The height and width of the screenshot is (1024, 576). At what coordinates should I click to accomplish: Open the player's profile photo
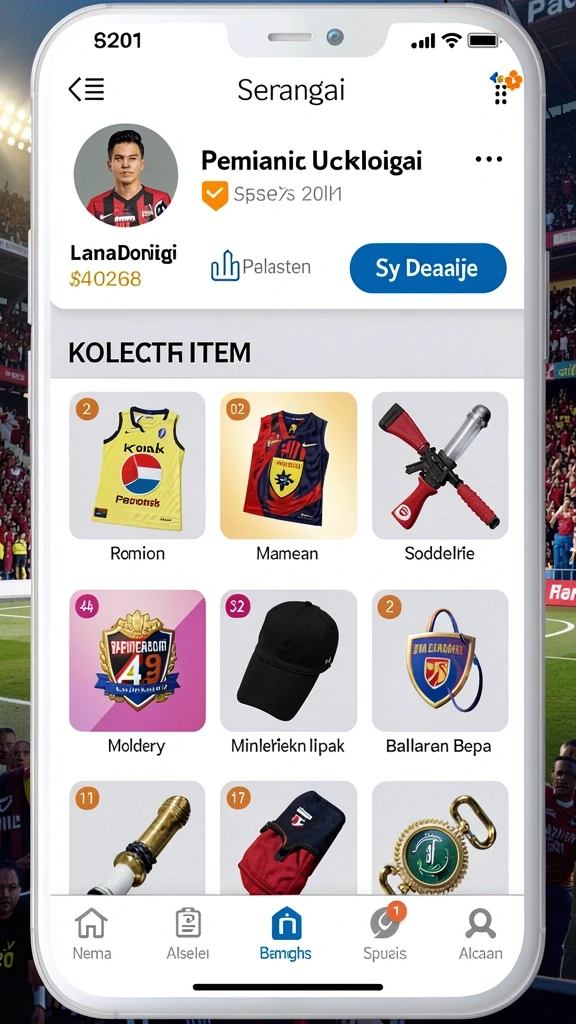click(125, 175)
